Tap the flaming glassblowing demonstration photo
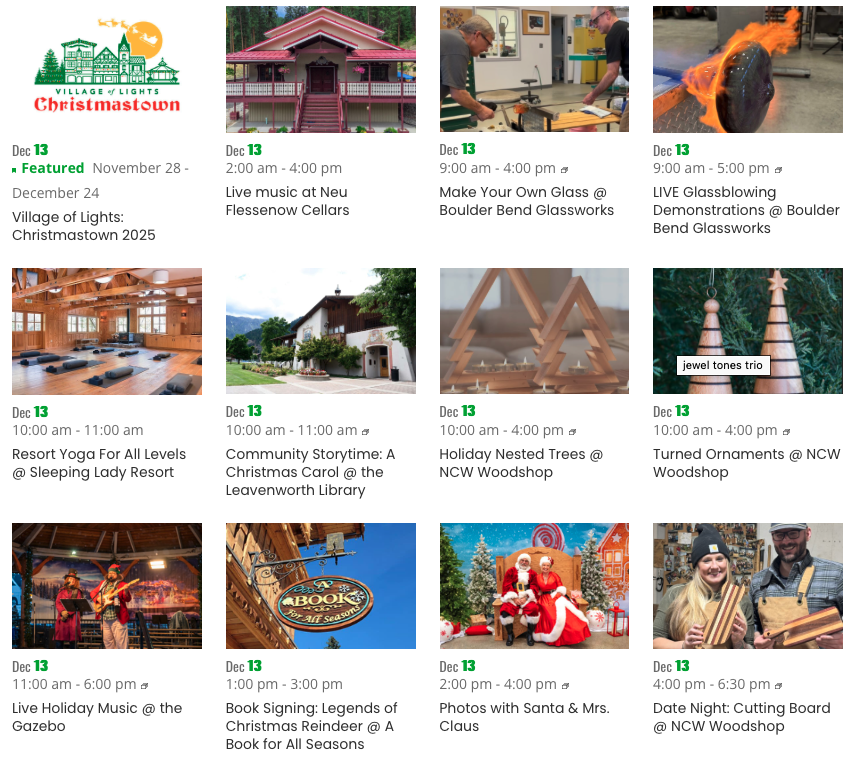This screenshot has height=770, width=850. pos(748,69)
